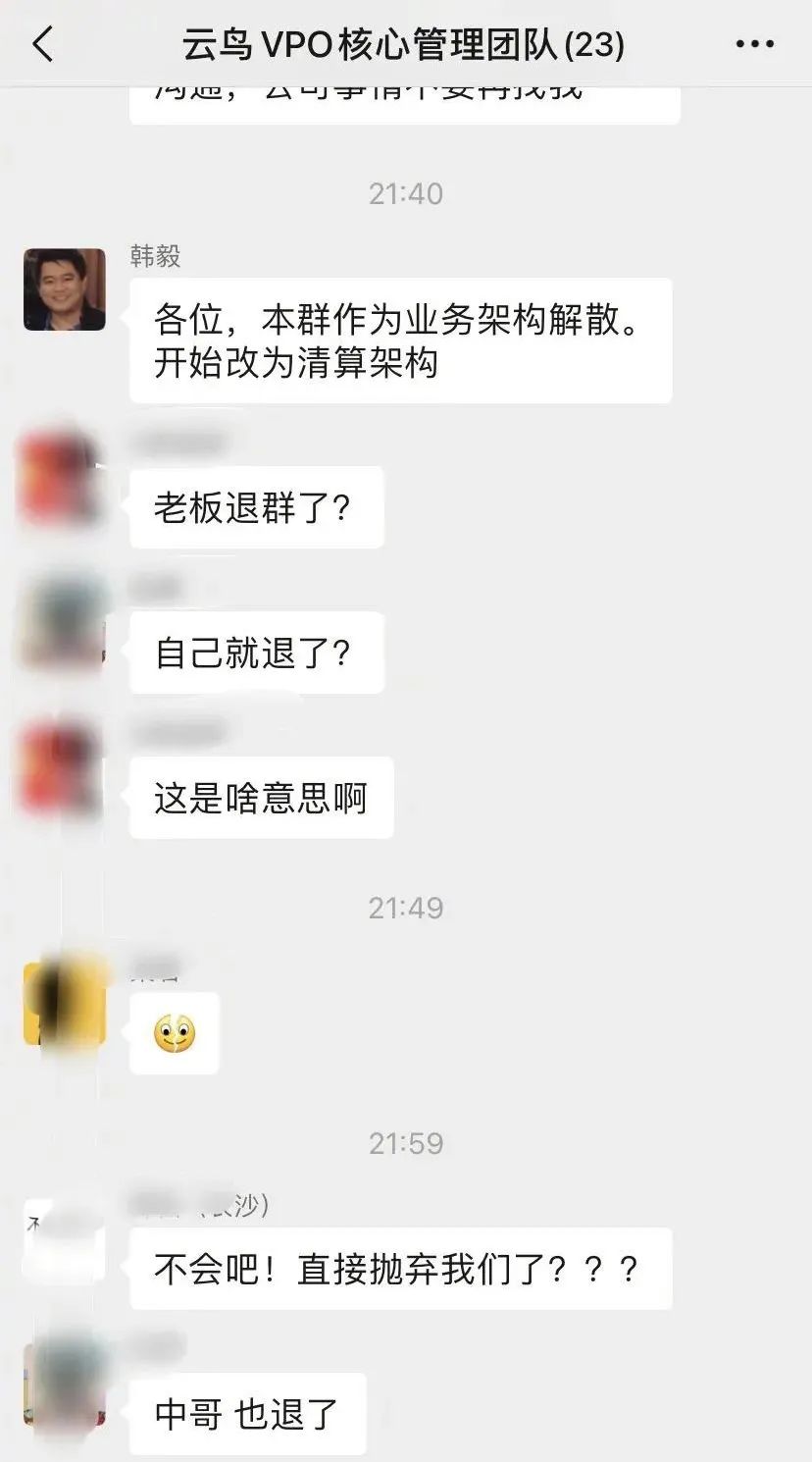Open avatar next to 中哥 也退了
The width and height of the screenshot is (812, 1462).
coord(65,1384)
